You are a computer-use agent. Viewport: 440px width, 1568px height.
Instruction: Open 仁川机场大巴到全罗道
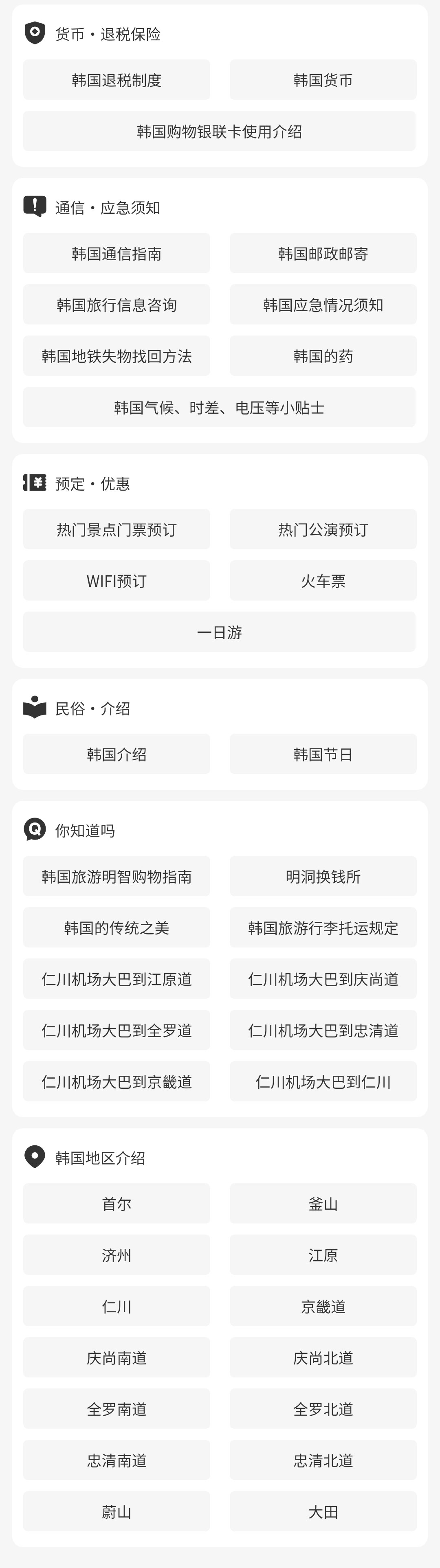pos(117,1030)
